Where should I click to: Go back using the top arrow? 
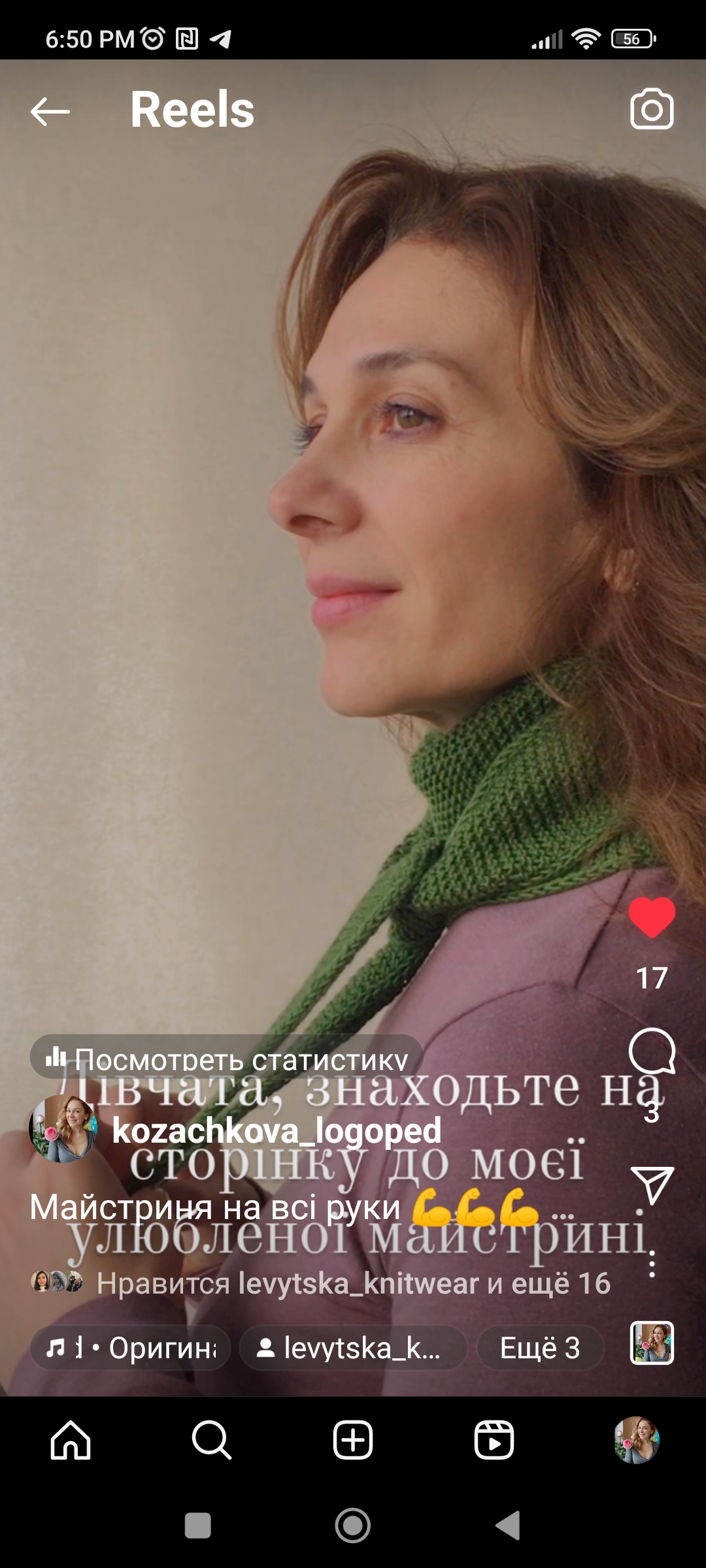point(50,111)
